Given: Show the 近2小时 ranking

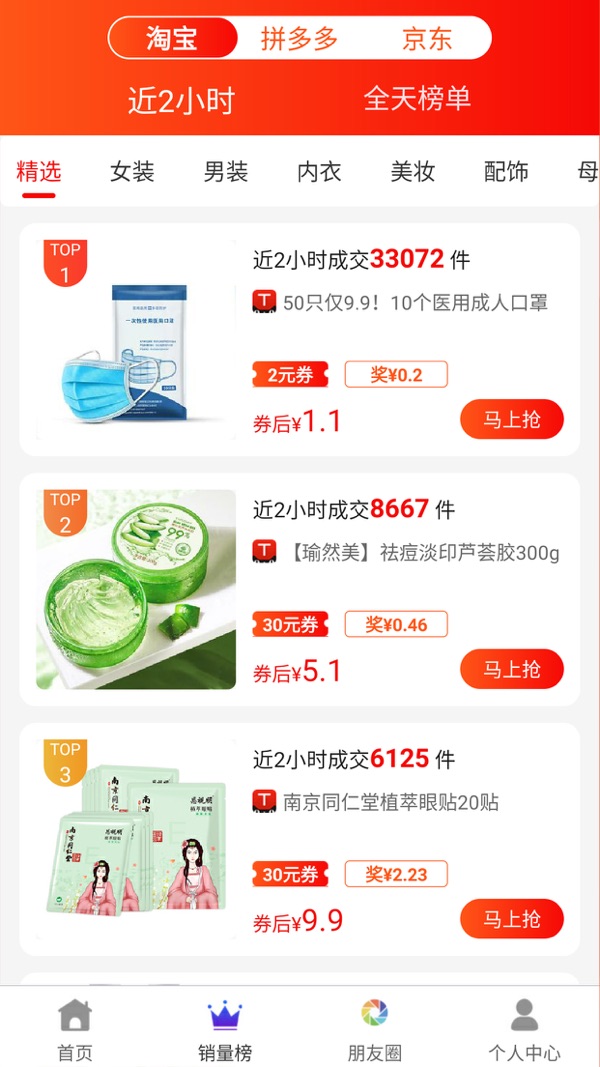Looking at the screenshot, I should pyautogui.click(x=181, y=100).
